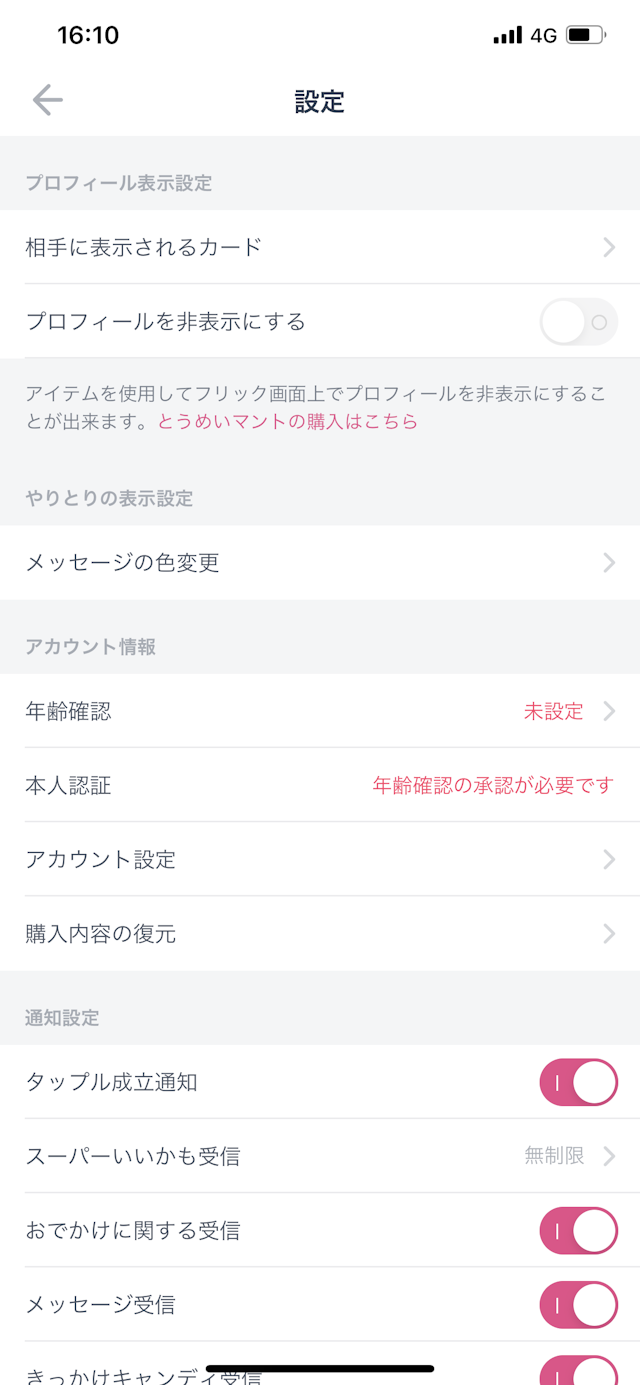Open 相手に表示されるカード
Viewport: 640px width, 1385px height.
(320, 247)
